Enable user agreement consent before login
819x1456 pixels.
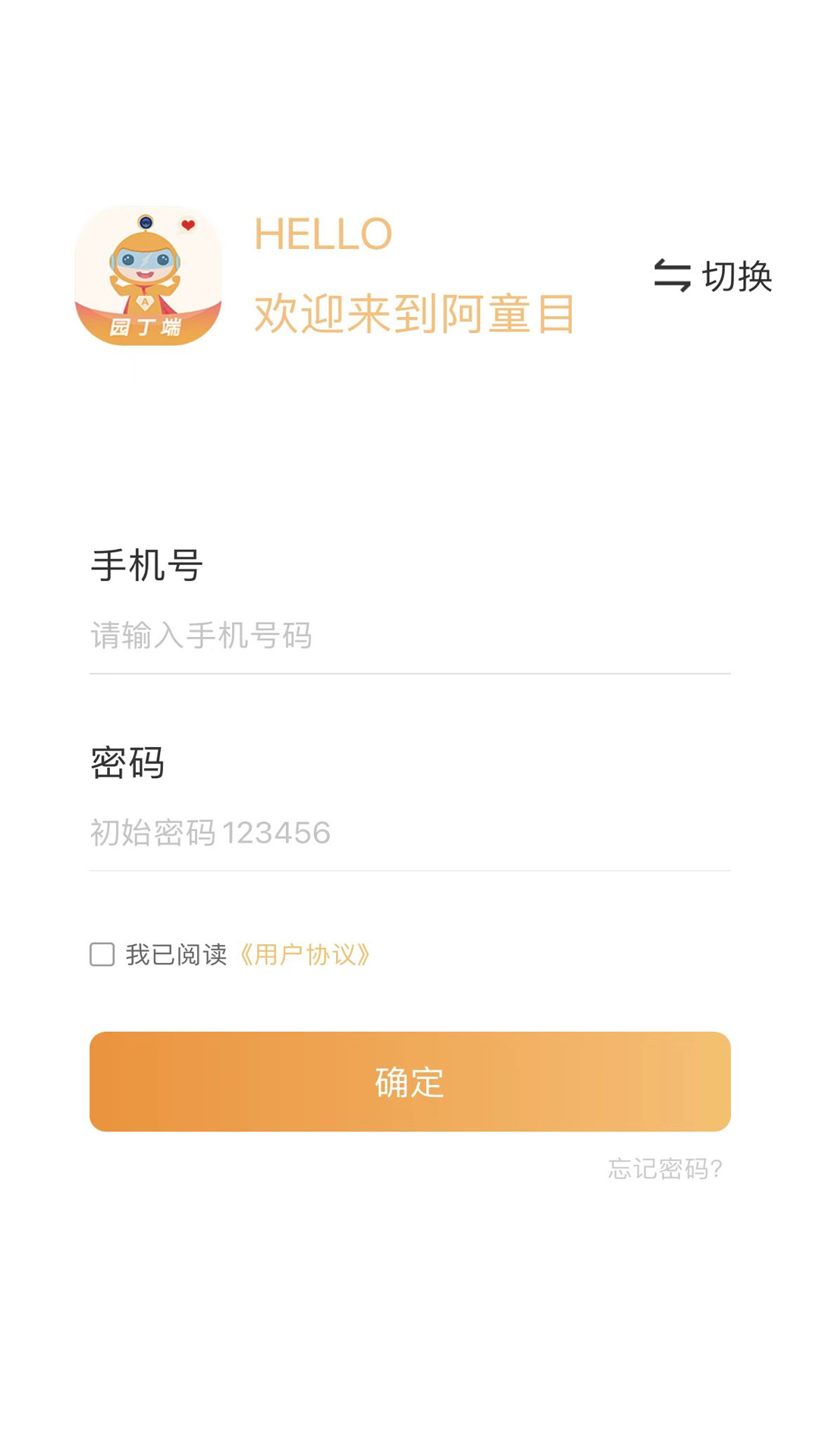pos(102,955)
